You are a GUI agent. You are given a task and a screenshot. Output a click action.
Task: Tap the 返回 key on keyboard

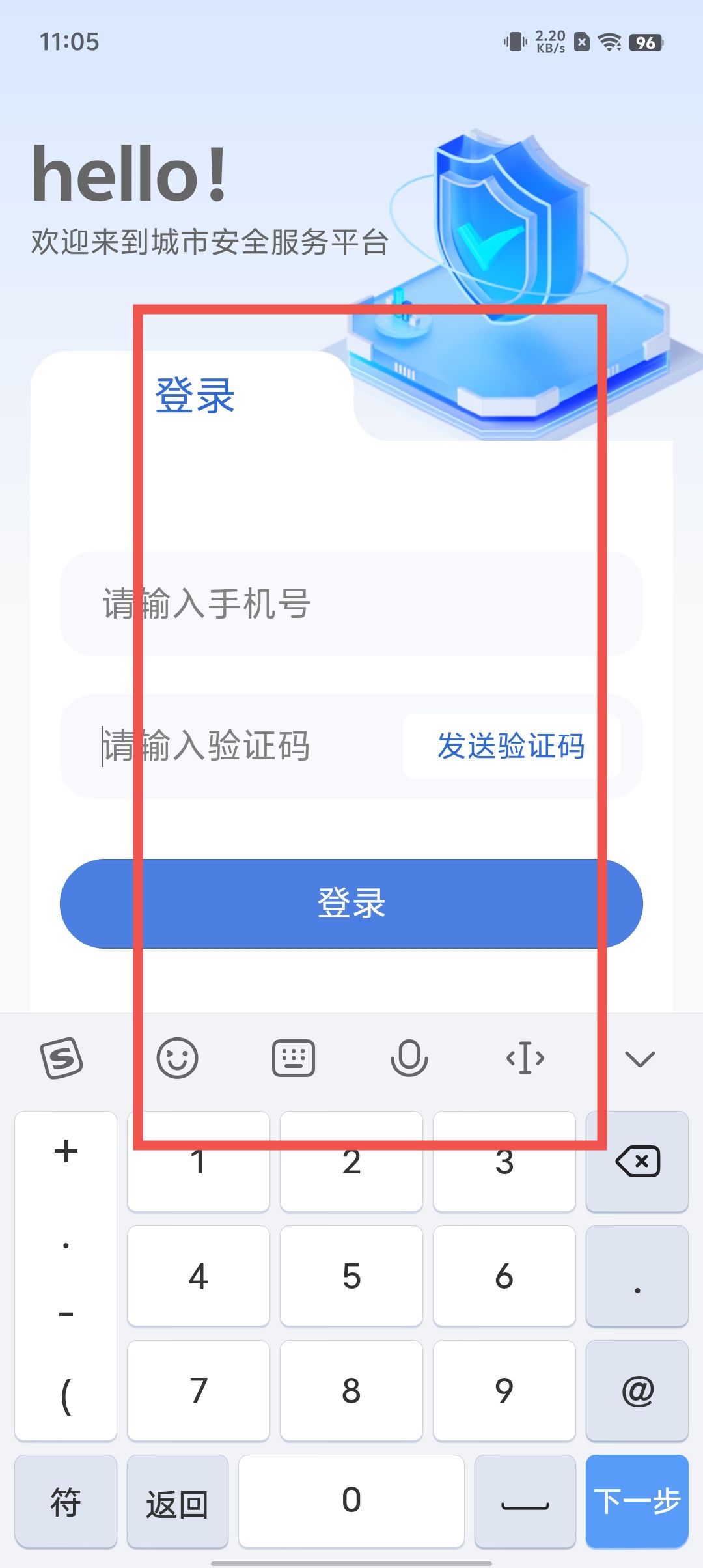(177, 1503)
